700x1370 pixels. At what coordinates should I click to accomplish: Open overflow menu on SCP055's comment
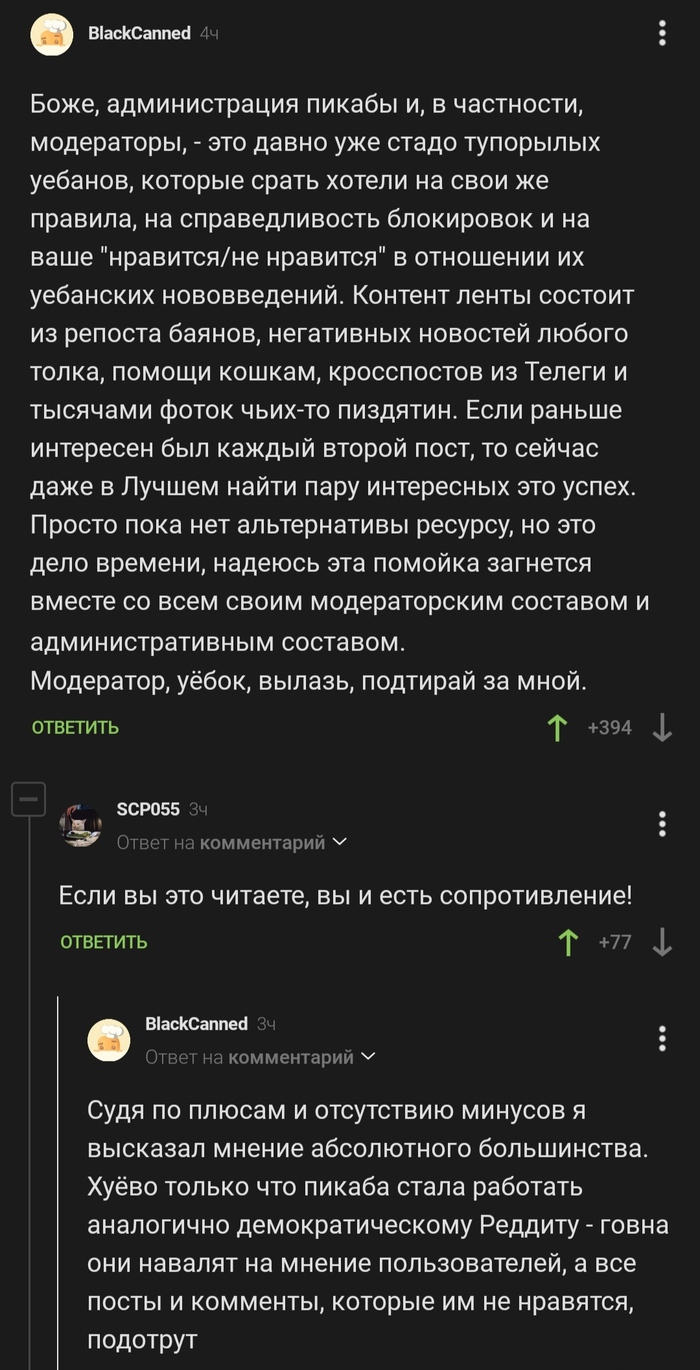[x=662, y=824]
